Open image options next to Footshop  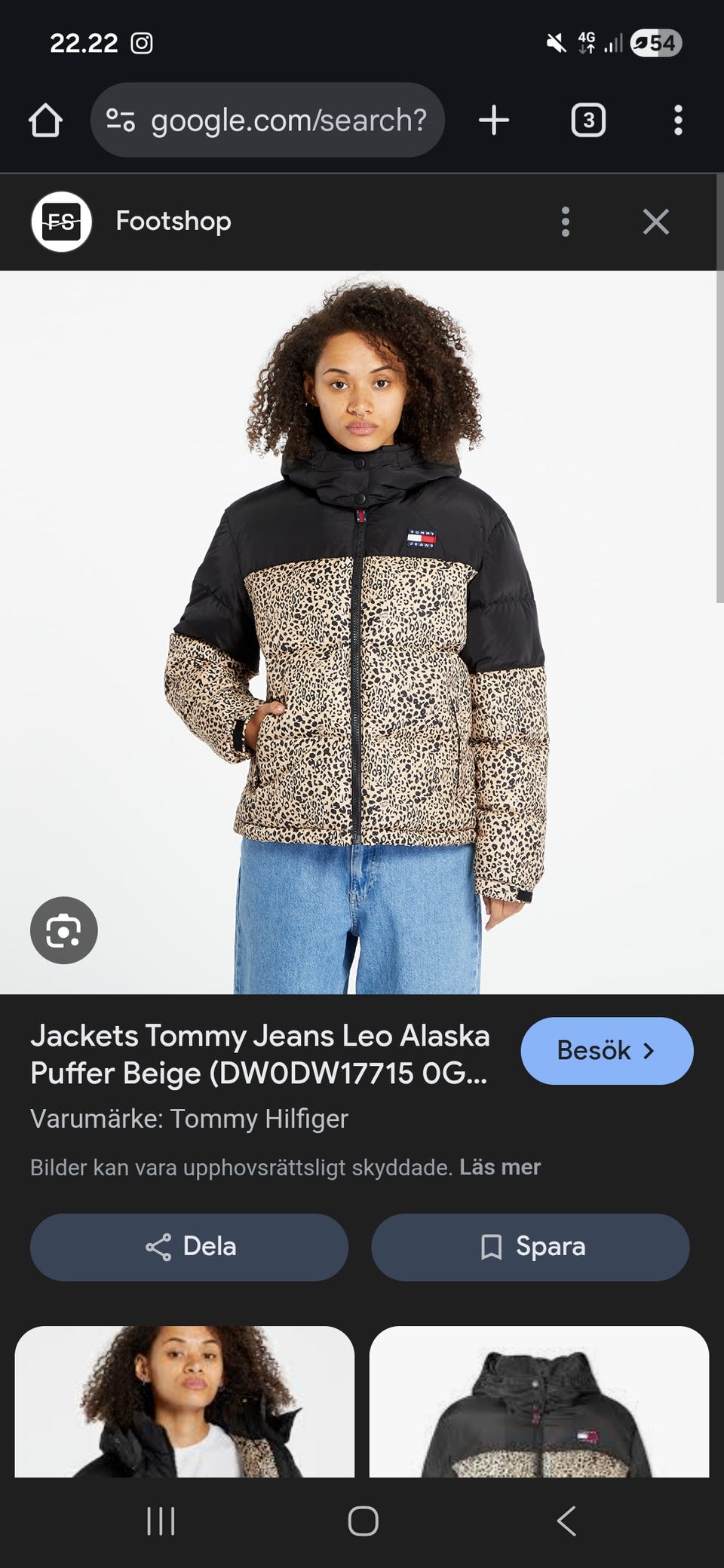(x=566, y=222)
